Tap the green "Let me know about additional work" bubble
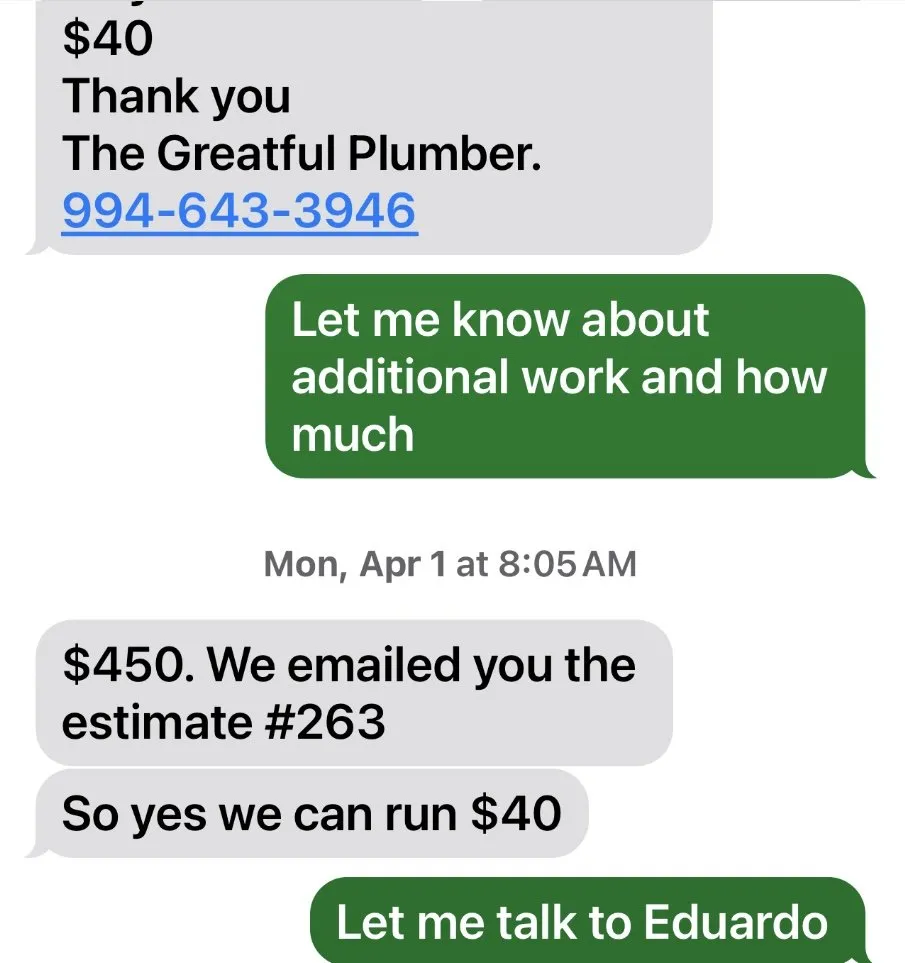The height and width of the screenshot is (963, 905). coord(560,377)
